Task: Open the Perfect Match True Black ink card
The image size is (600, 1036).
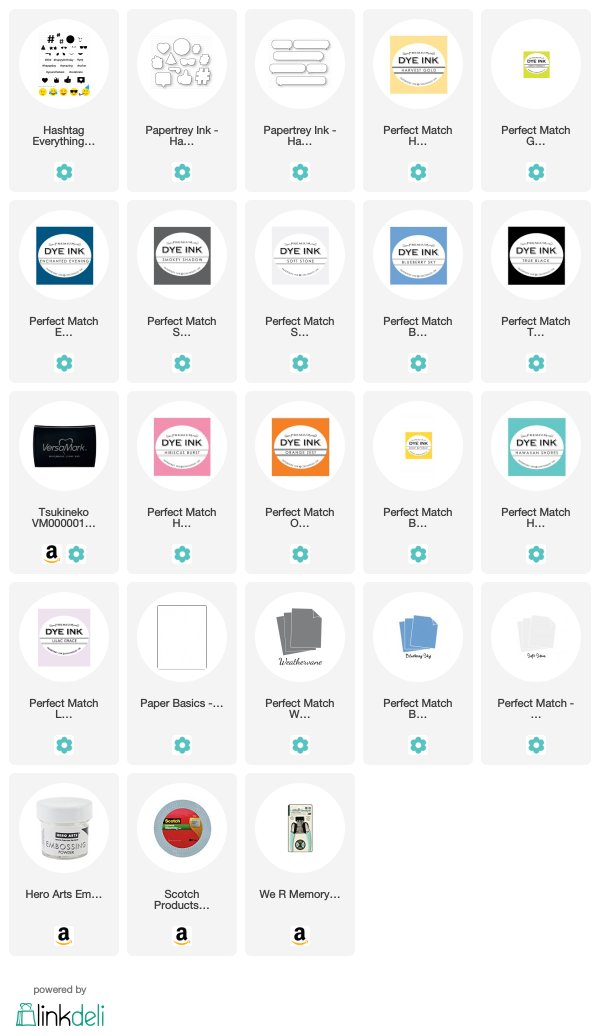Action: (x=536, y=291)
